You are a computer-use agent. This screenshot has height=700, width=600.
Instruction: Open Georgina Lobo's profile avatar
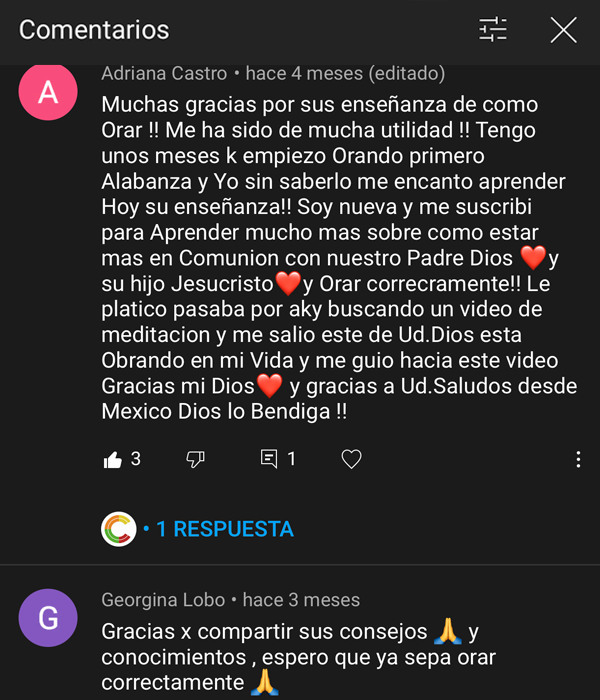tap(48, 619)
